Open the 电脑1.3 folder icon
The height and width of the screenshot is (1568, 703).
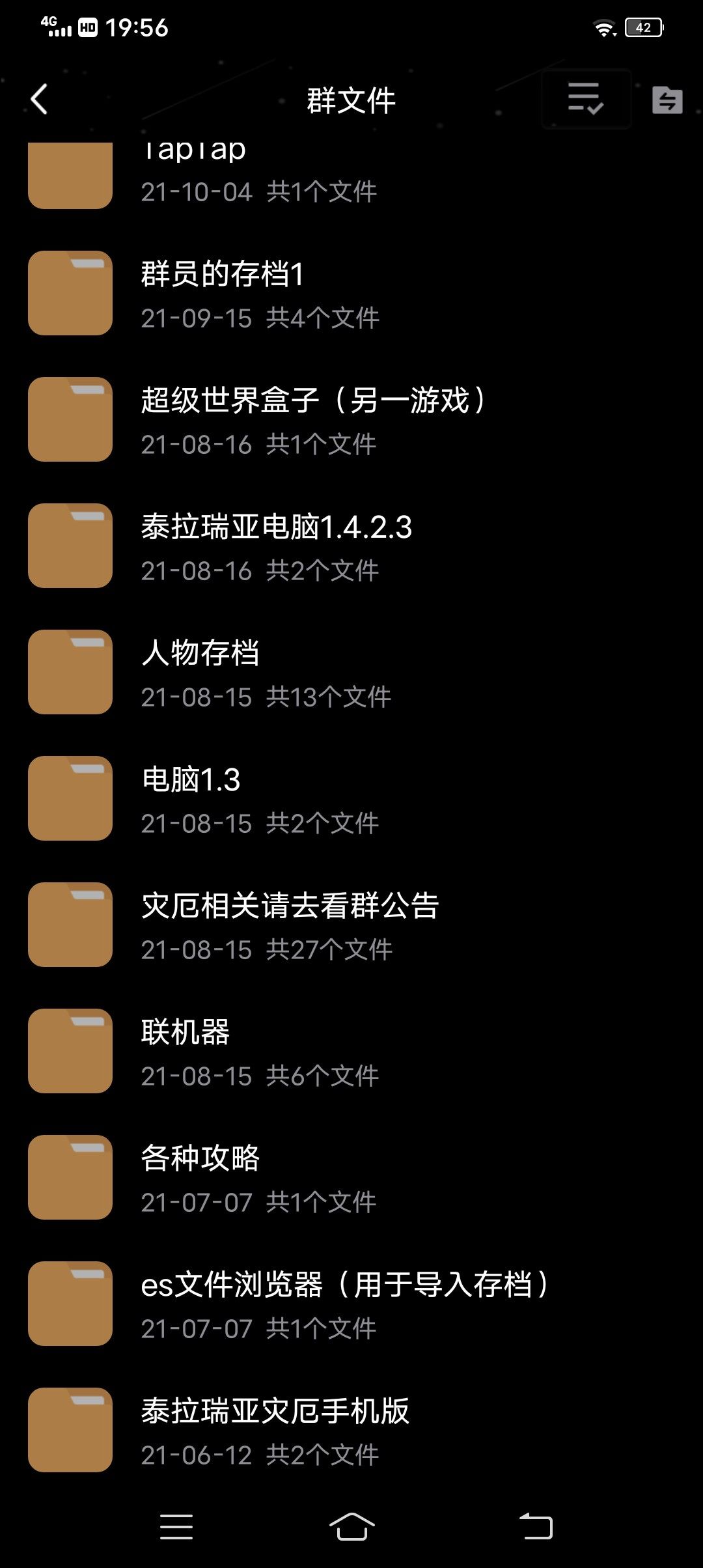[70, 798]
